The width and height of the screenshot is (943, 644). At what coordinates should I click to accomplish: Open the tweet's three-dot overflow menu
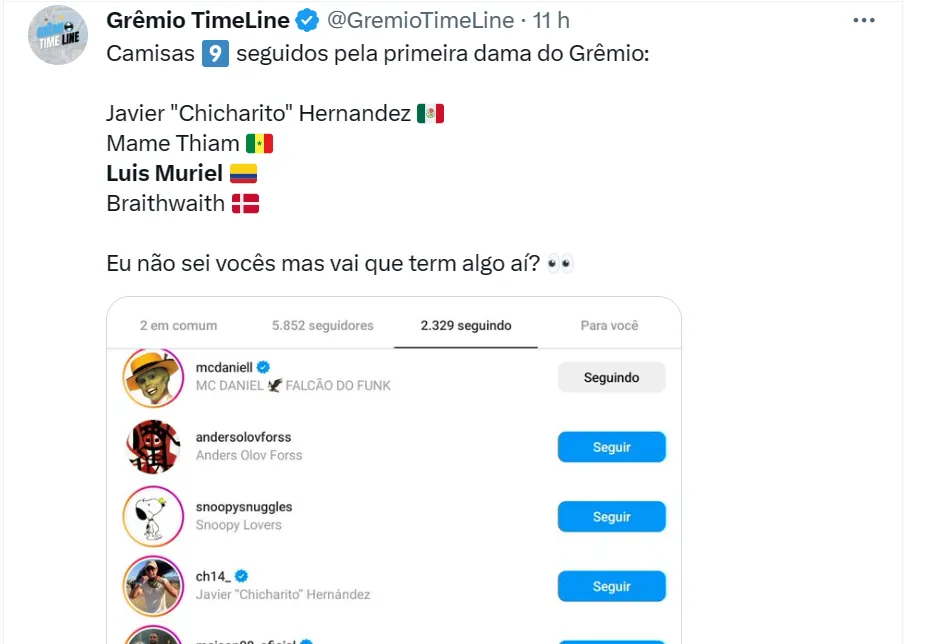864,20
